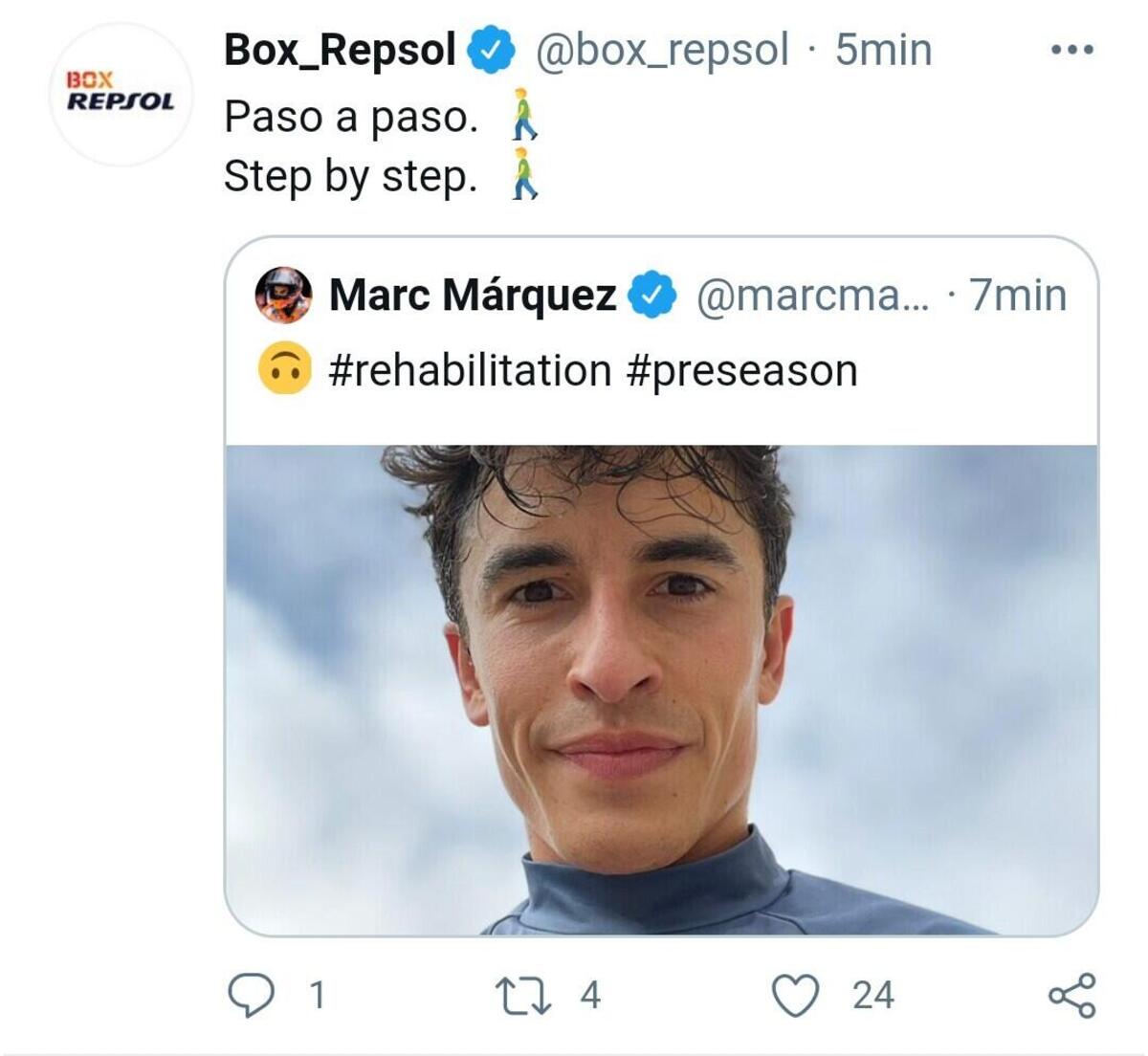View the @box_repsol account name
Image resolution: width=1148 pixels, height=1056 pixels.
coord(662,50)
